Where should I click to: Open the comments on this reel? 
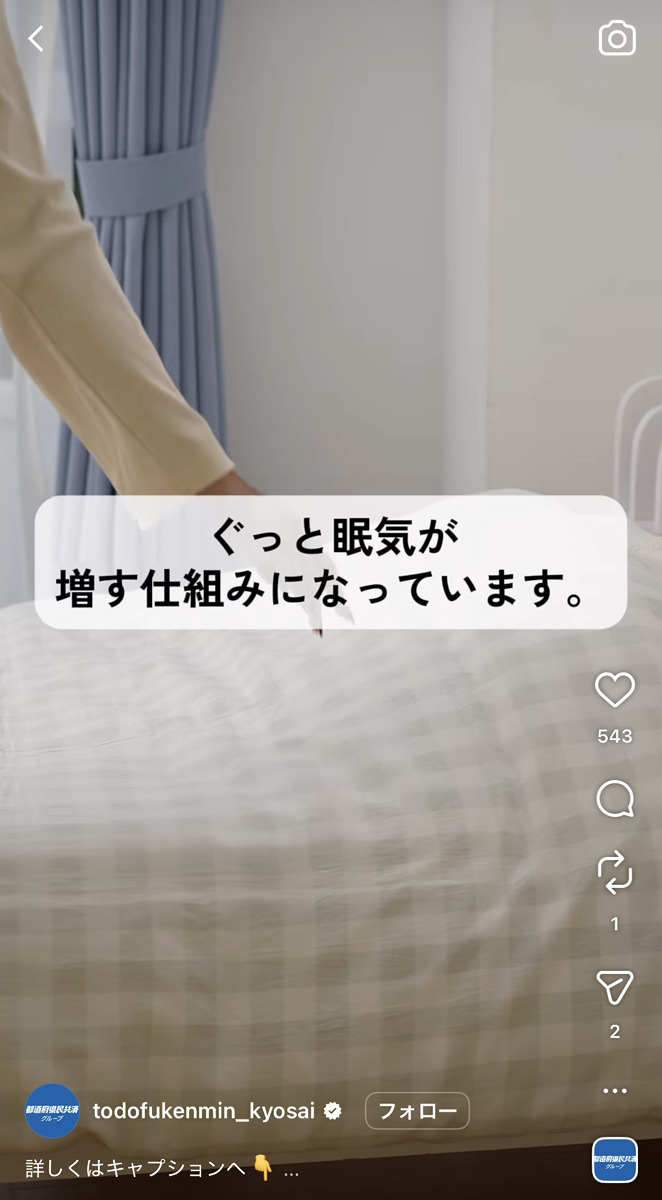click(x=615, y=799)
